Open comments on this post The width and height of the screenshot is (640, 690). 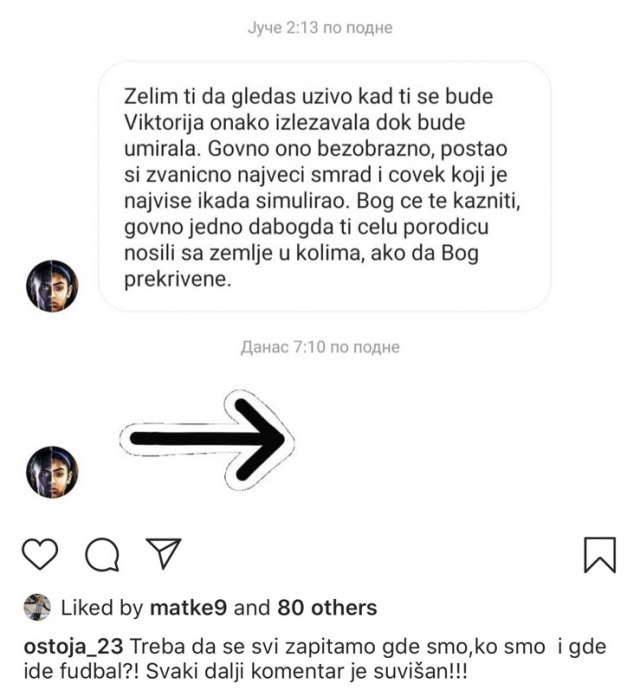click(x=102, y=553)
